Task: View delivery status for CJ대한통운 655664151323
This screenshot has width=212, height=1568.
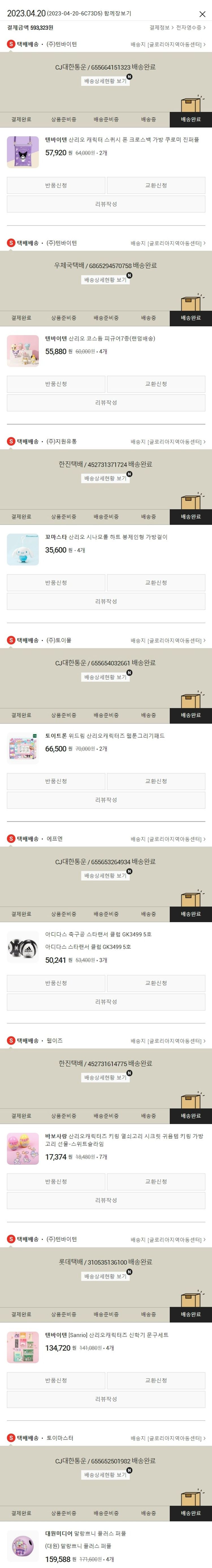Action: pos(105,80)
